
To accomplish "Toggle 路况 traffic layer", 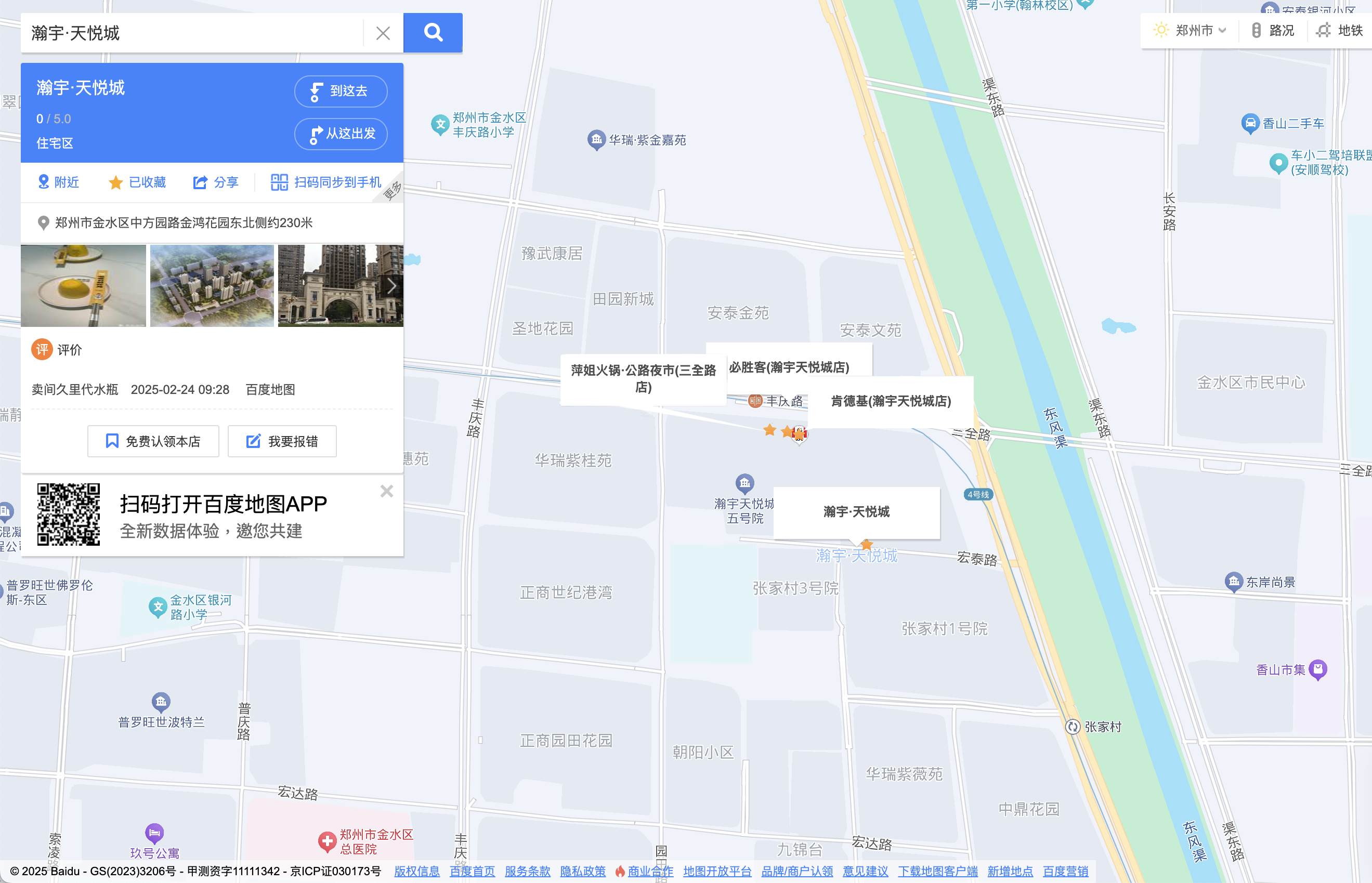I will click(x=1273, y=30).
